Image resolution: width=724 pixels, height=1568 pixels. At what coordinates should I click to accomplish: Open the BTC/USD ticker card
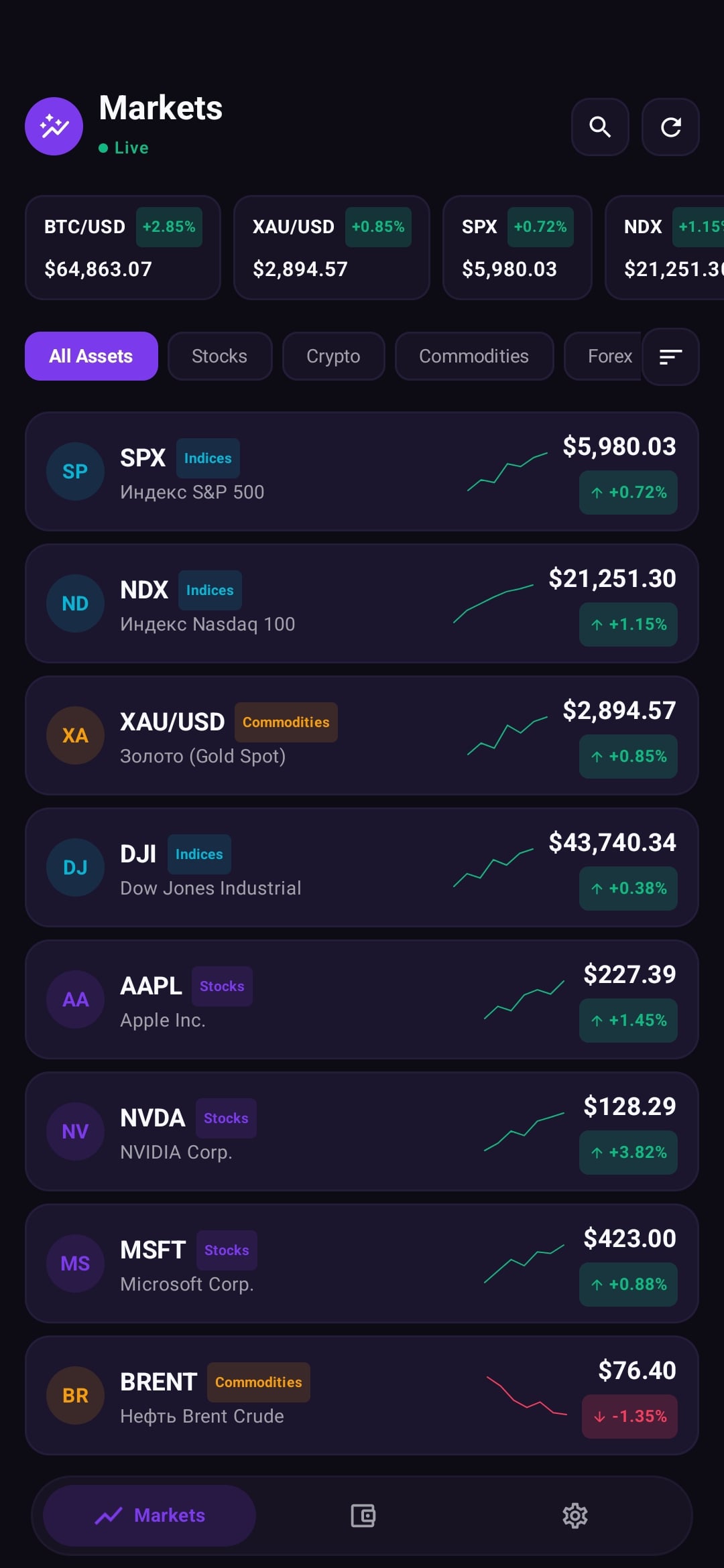click(x=123, y=247)
